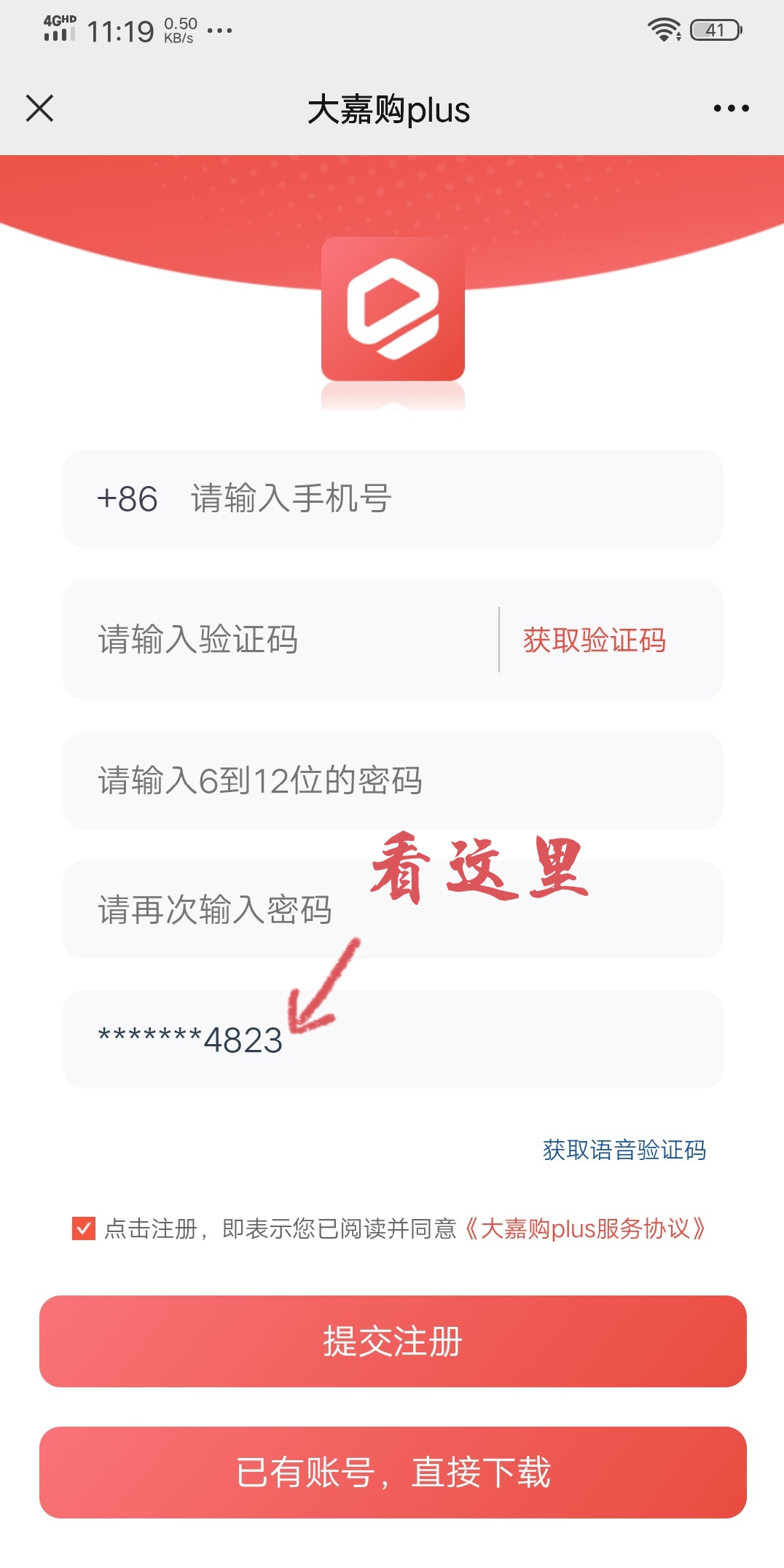Viewport: 784px width, 1568px height.
Task: Submit registration with 提交注册
Action: pyautogui.click(x=392, y=1341)
